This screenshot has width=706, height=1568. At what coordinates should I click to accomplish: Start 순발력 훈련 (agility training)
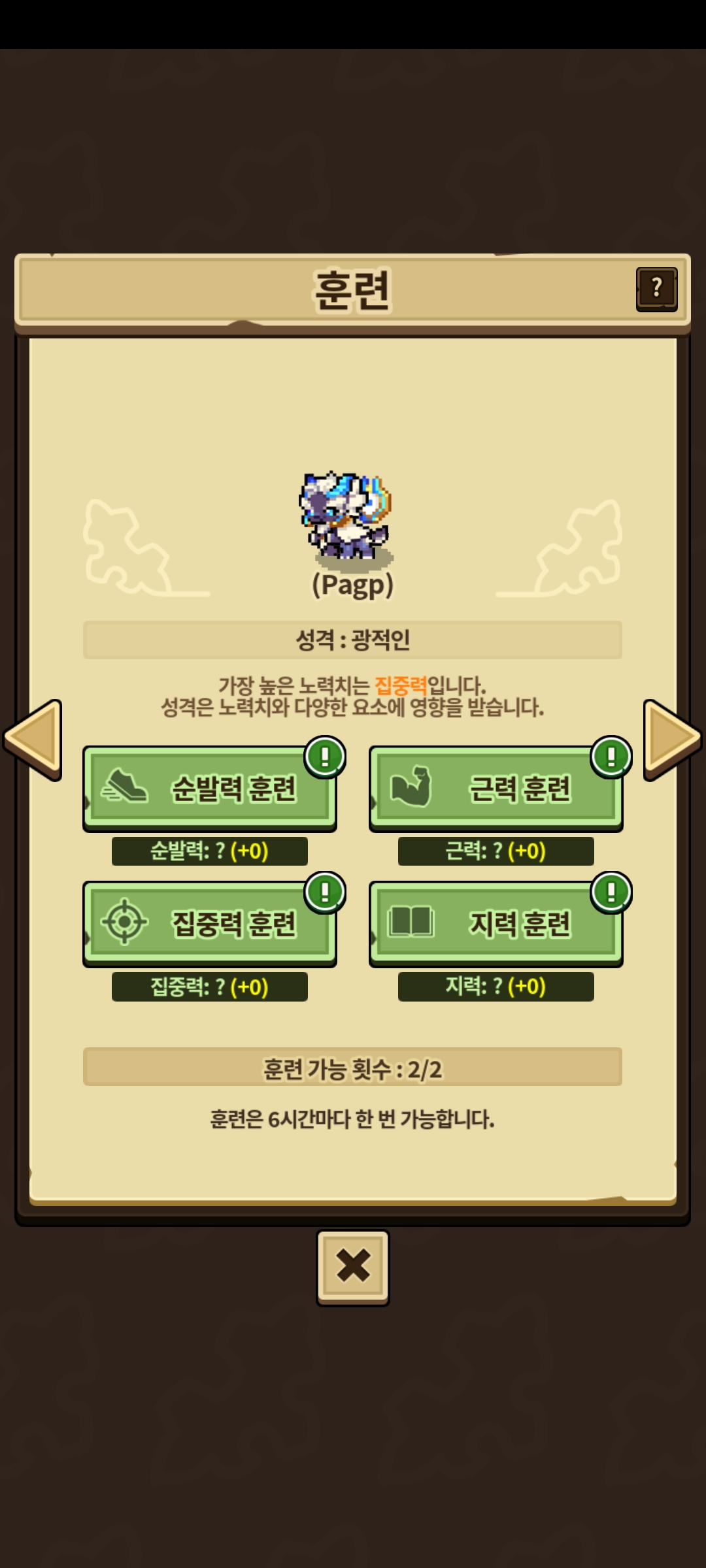click(209, 788)
